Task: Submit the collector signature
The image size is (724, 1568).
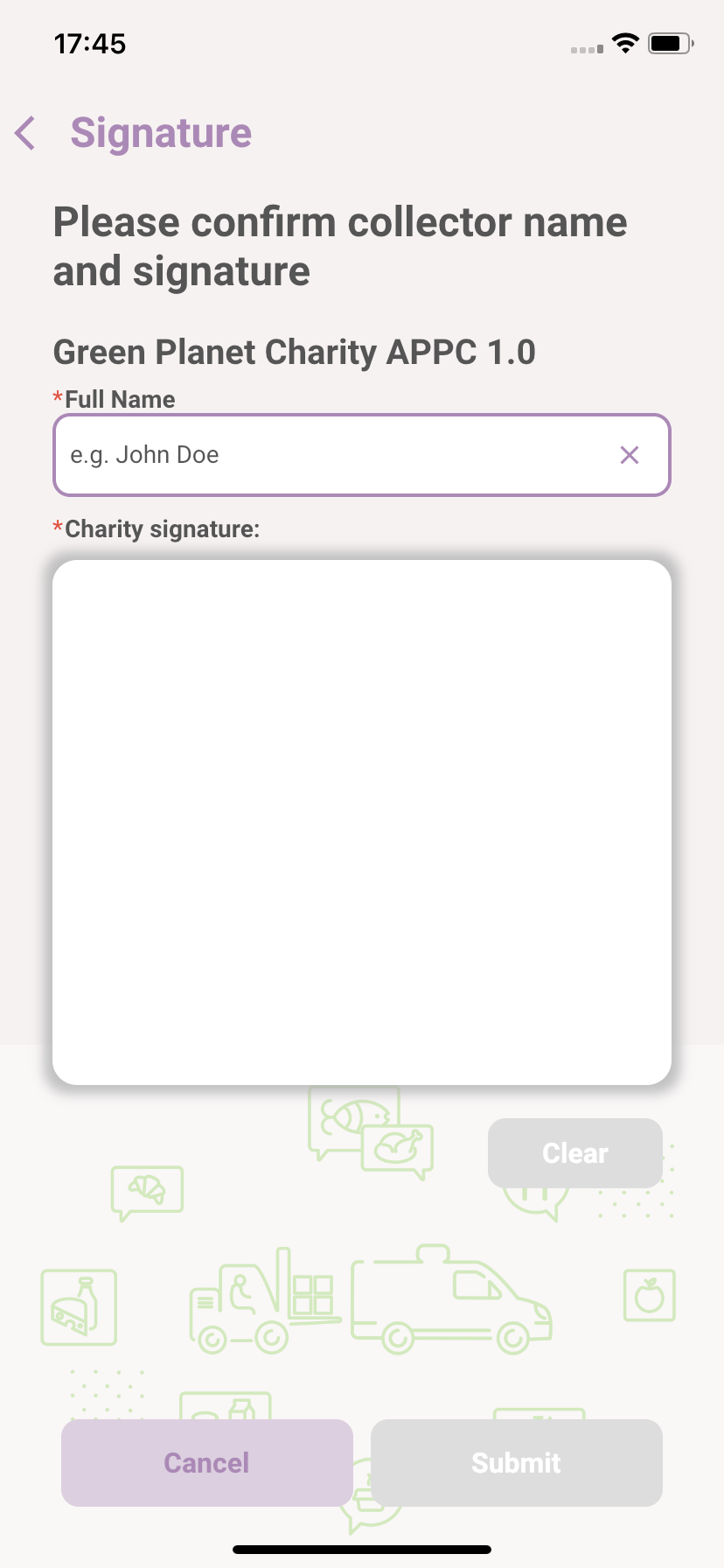Action: pos(516,1463)
